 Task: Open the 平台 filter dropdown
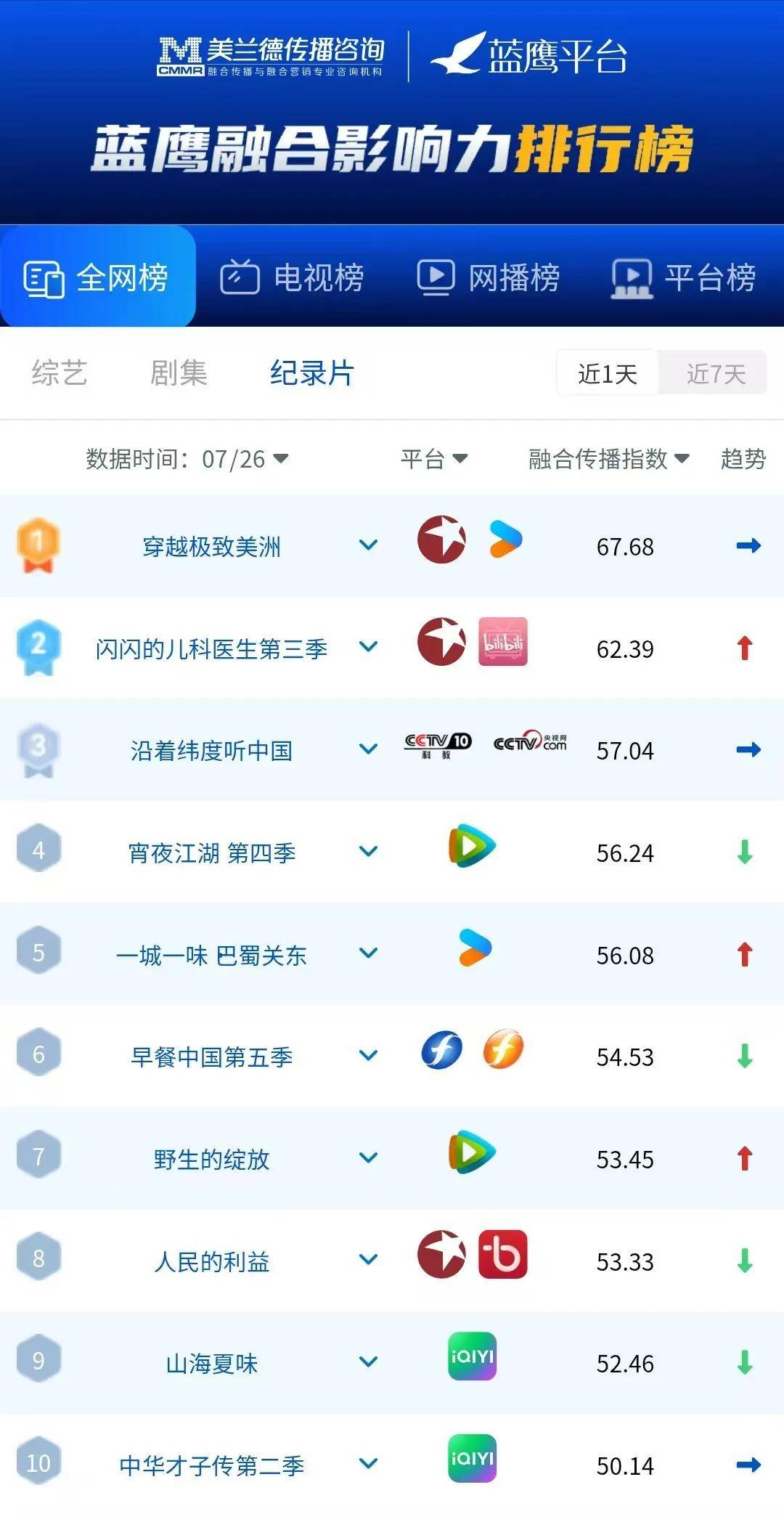click(434, 459)
